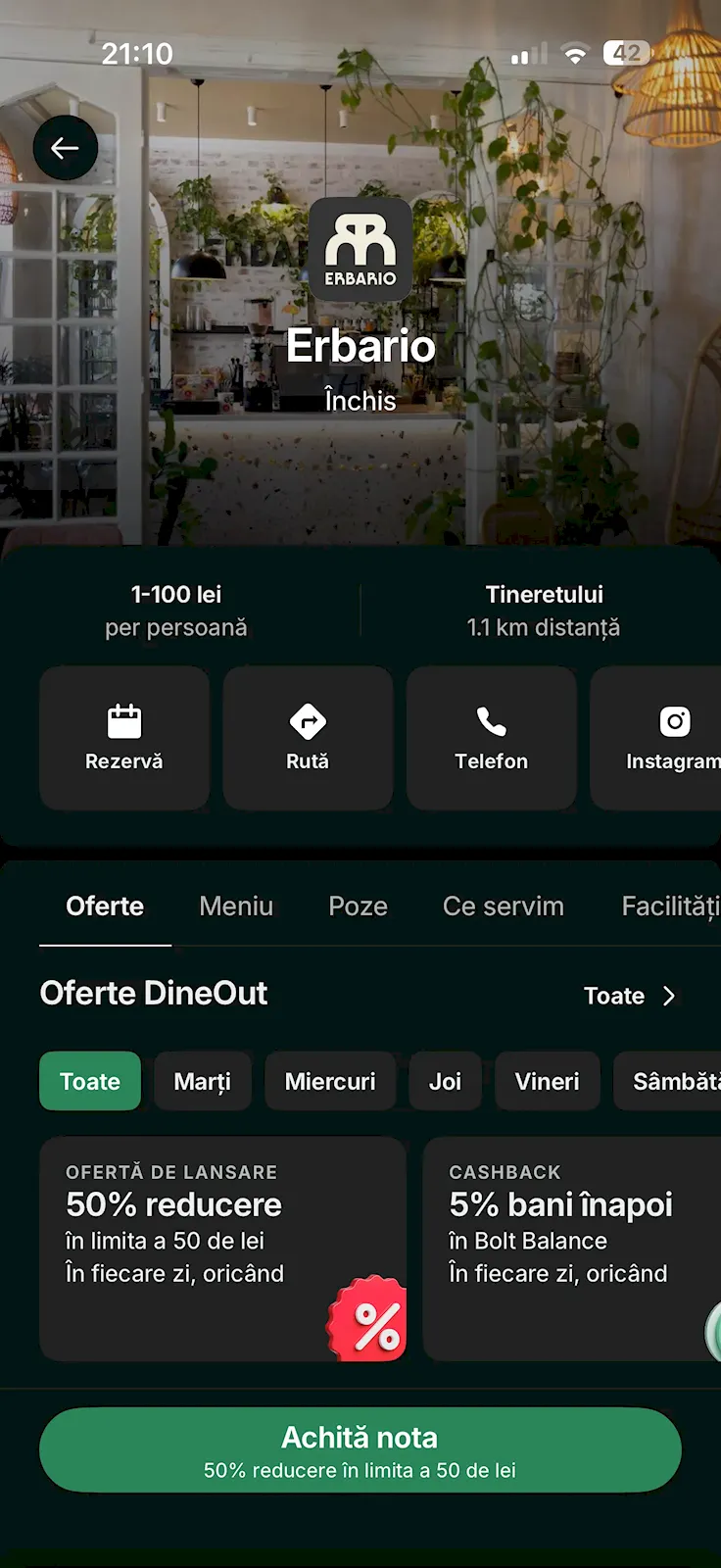Screen dimensions: 721x1568
Task: Select the Toate day filter chip
Action: point(90,1081)
